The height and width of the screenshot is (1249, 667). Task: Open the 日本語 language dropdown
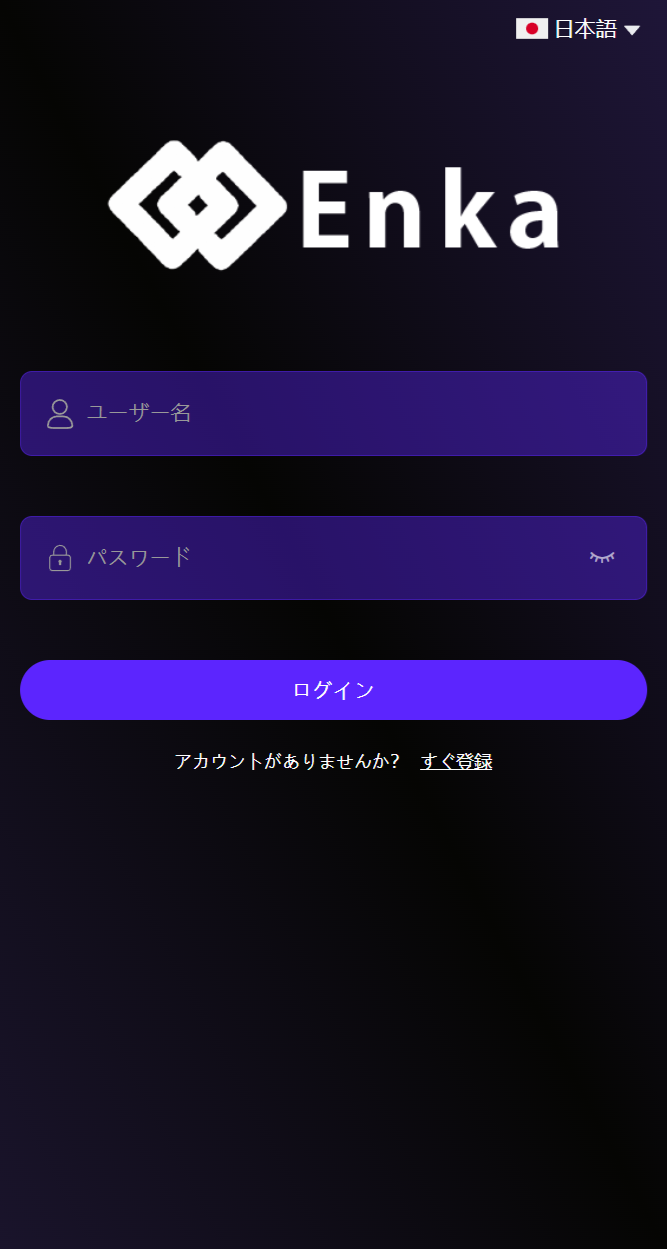578,29
